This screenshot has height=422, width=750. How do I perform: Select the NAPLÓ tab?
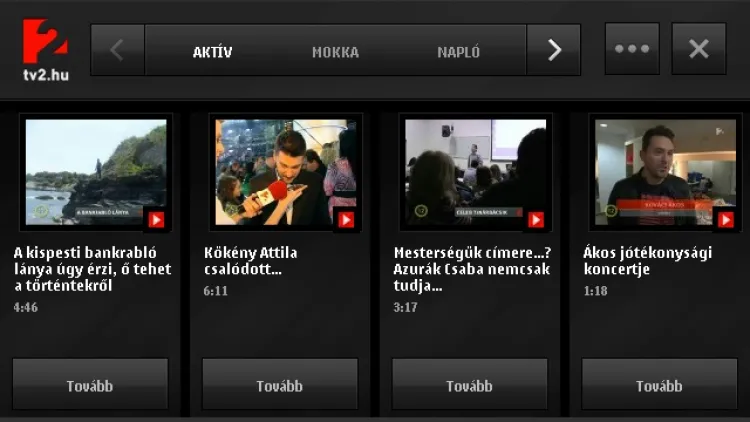[458, 52]
